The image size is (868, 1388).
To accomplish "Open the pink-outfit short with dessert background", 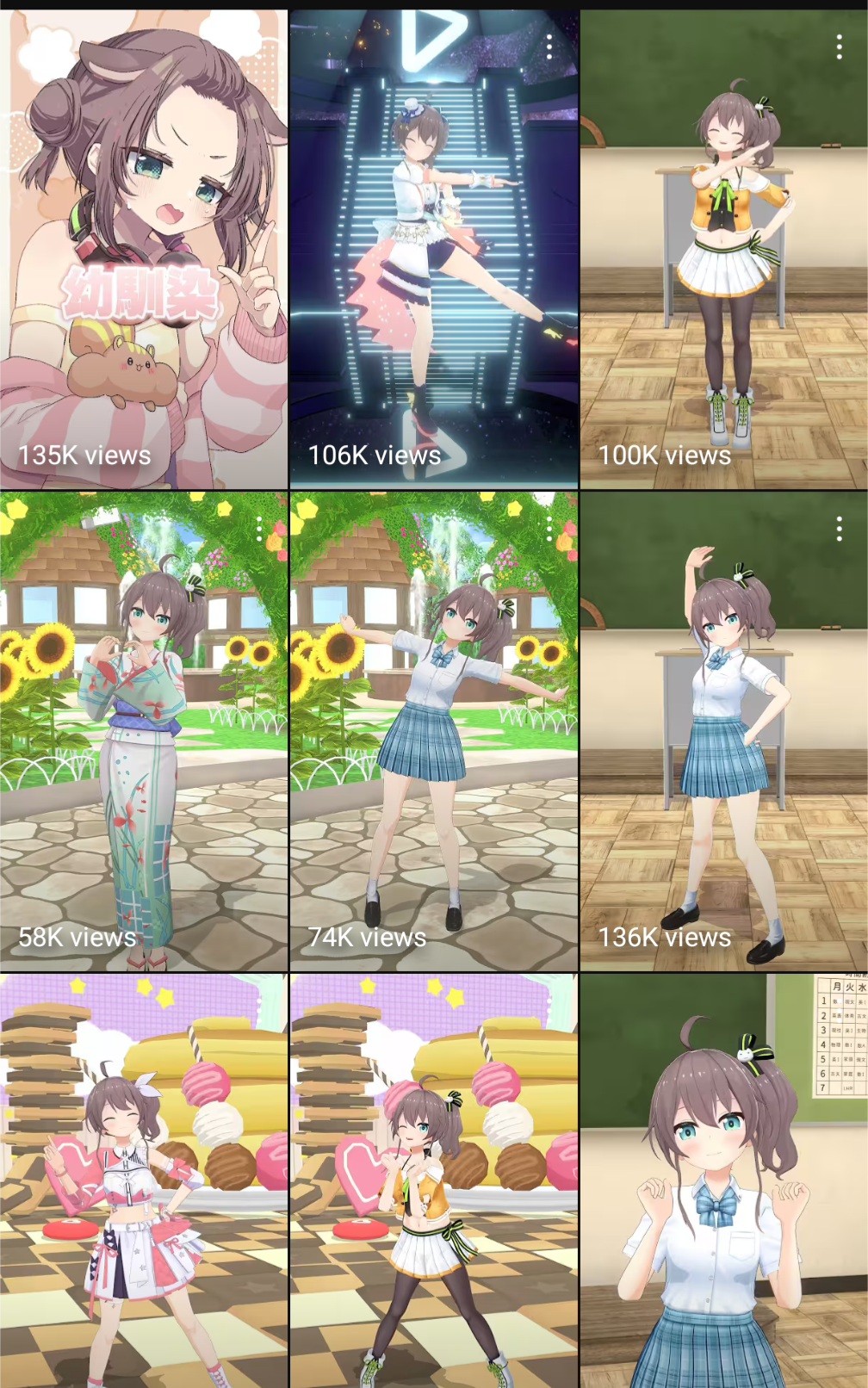I will [143, 1180].
